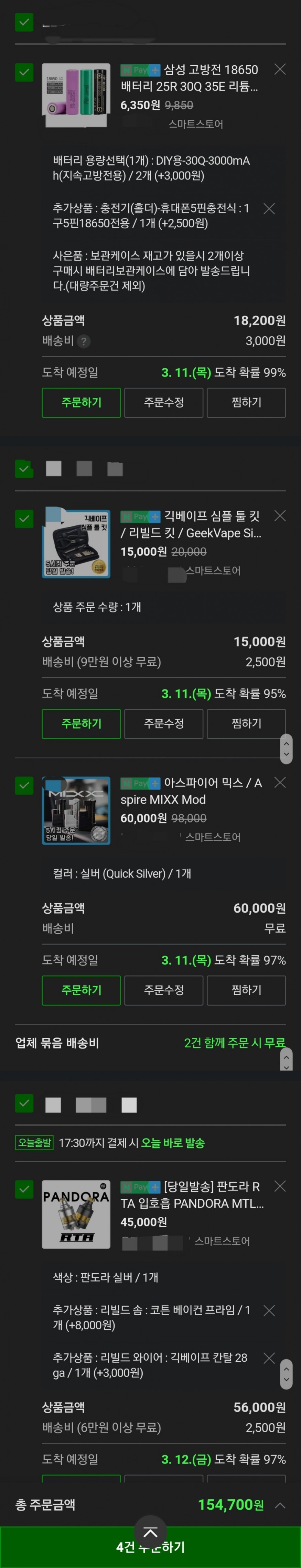Remove the add-on 리빌드 와이어 긱베이프 칸탈
Viewport: 301px width, 1568px height.
tap(269, 1358)
